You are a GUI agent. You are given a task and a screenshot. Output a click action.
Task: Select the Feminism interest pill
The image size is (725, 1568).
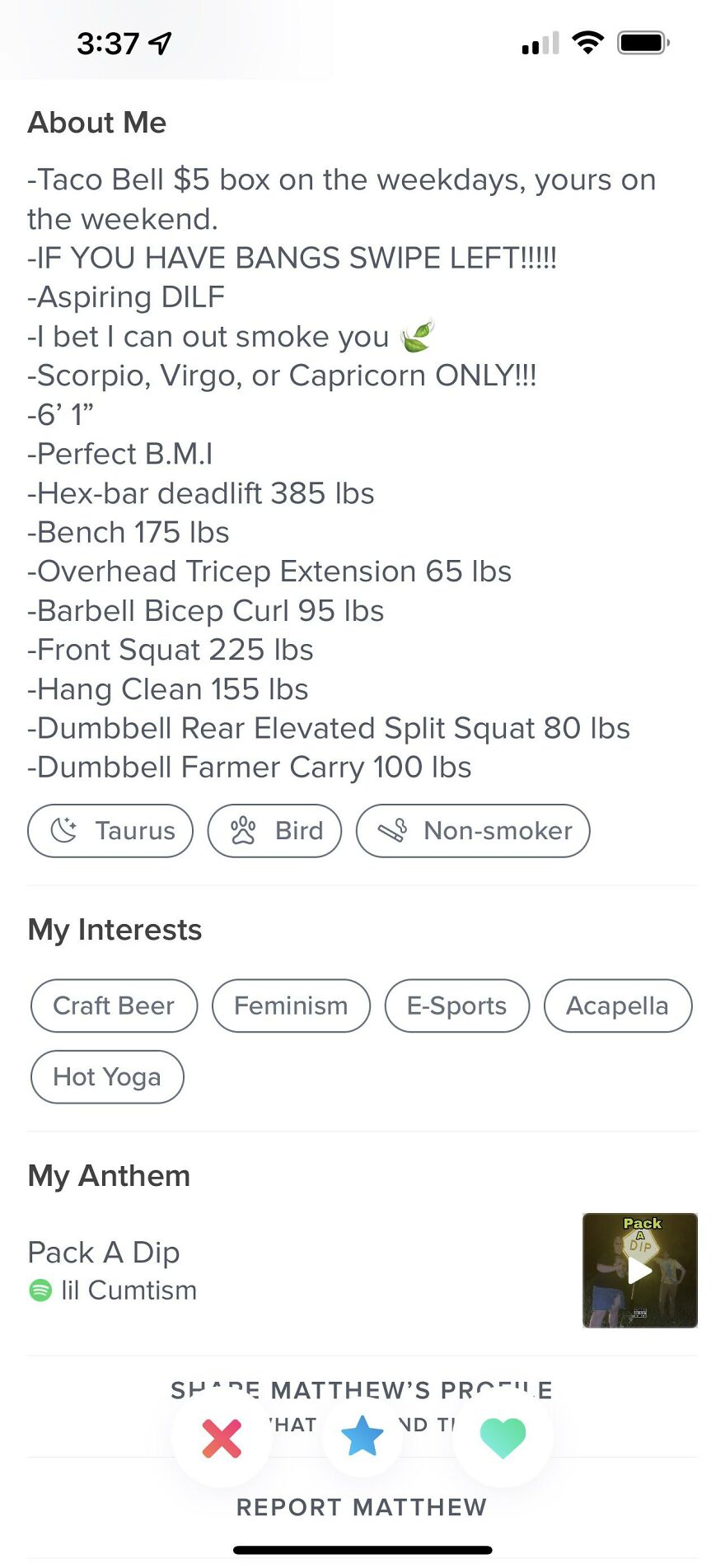pyautogui.click(x=291, y=1006)
